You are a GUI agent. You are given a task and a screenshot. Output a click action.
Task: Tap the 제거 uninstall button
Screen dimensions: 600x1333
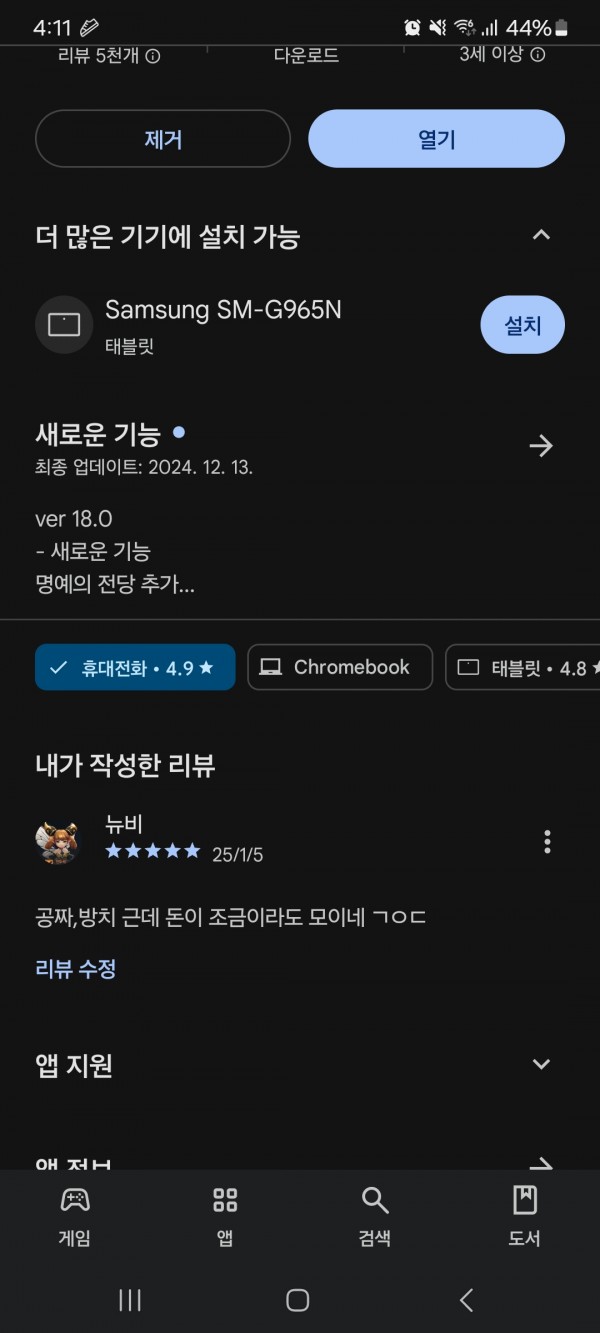tap(163, 139)
